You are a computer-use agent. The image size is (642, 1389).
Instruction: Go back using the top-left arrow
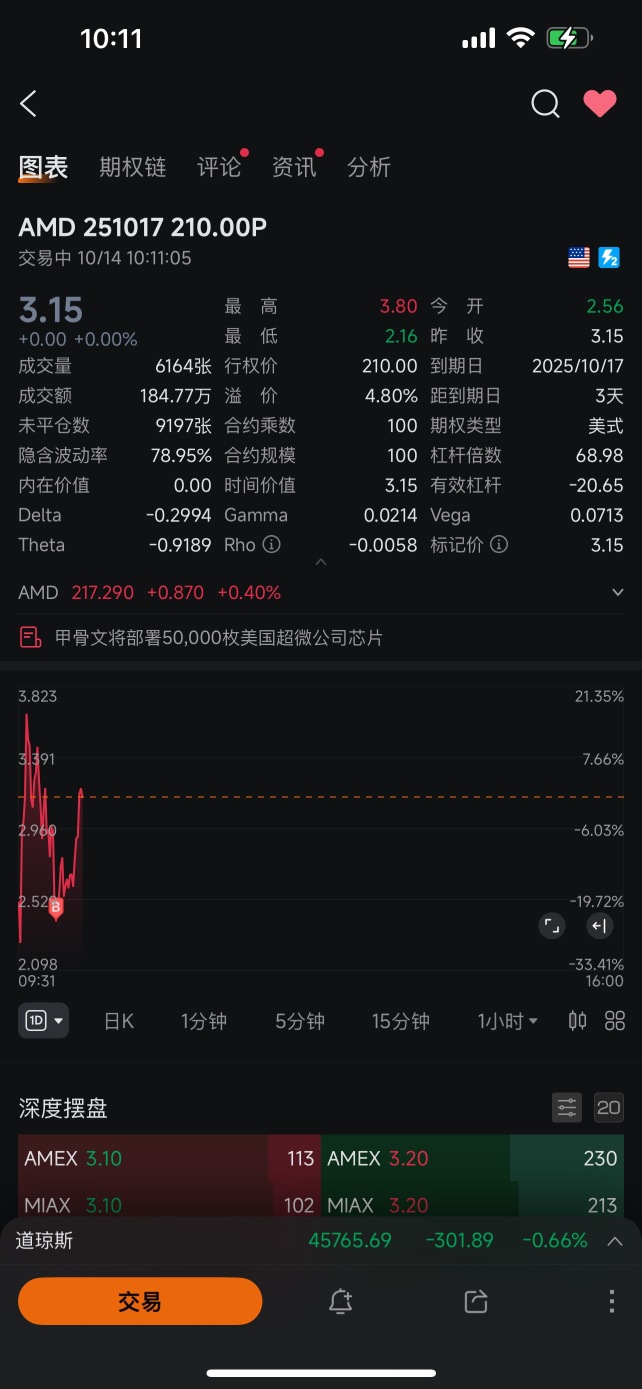28,103
